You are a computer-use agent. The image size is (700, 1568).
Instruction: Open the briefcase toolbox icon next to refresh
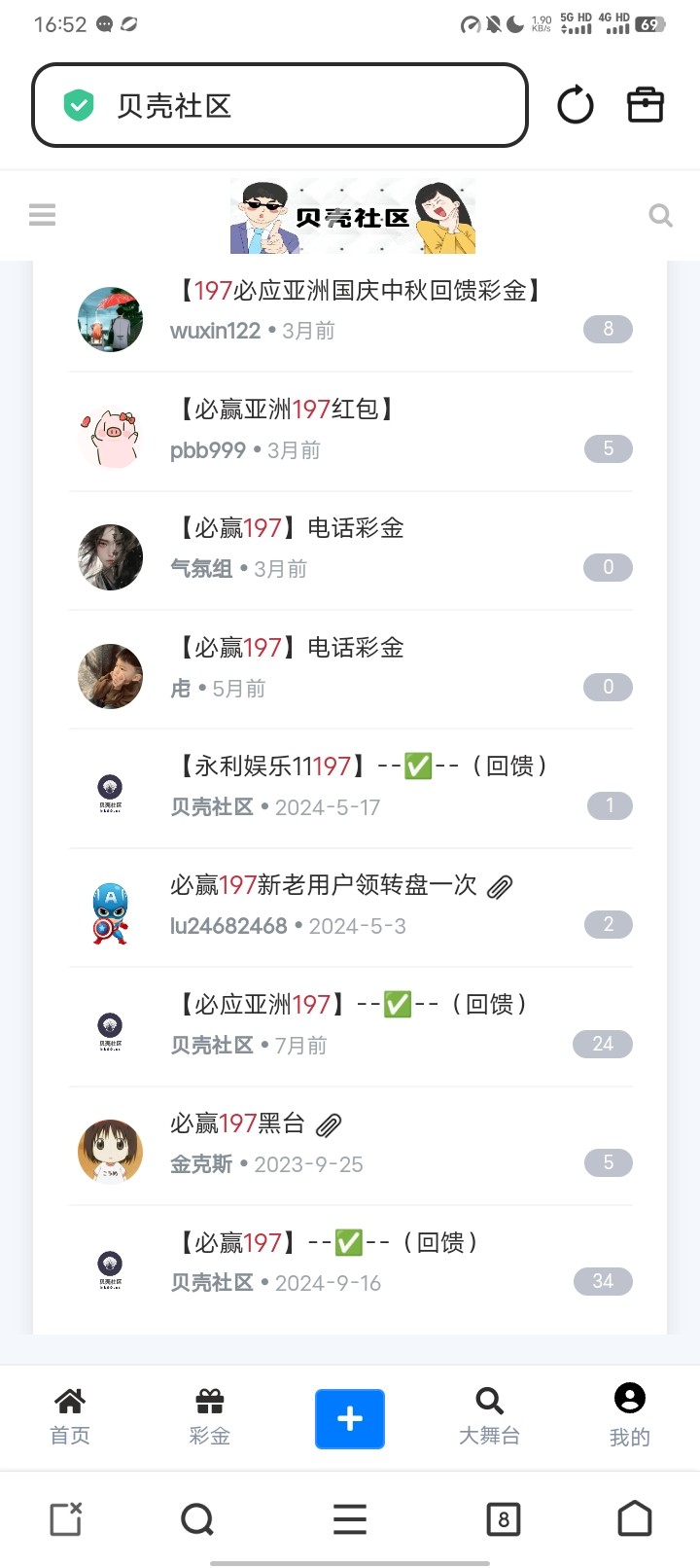click(645, 104)
